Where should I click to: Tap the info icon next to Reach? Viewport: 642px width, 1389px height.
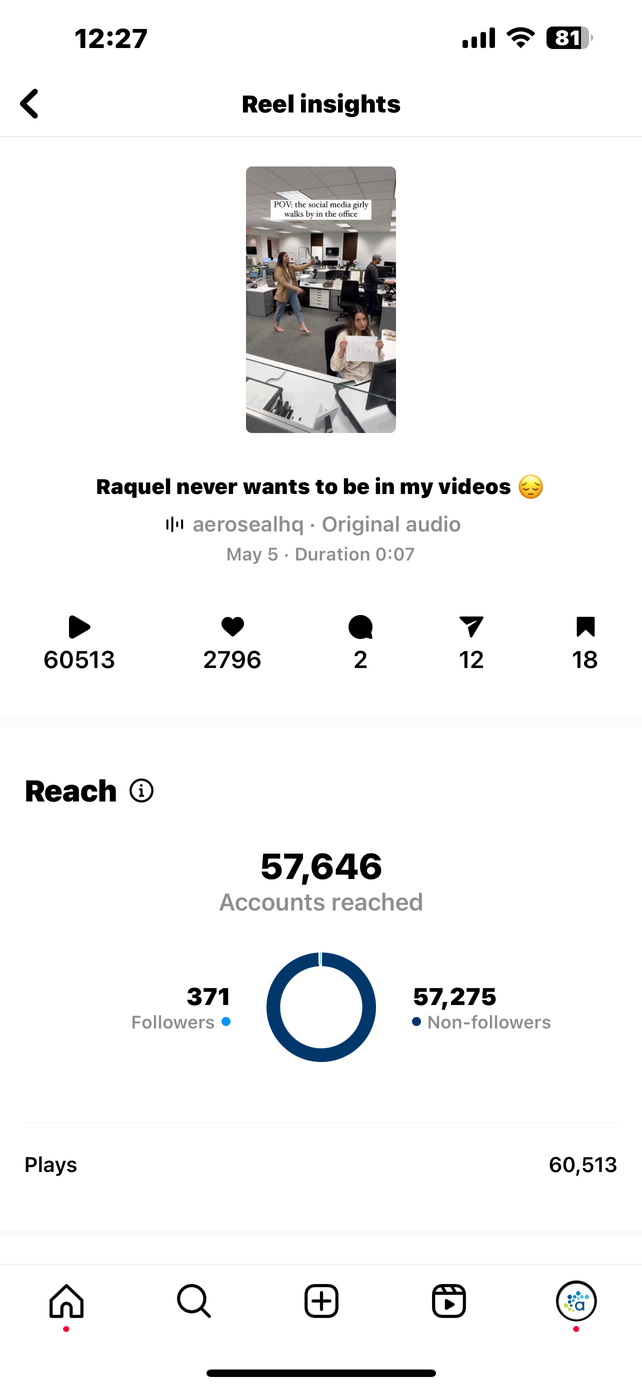pos(142,791)
